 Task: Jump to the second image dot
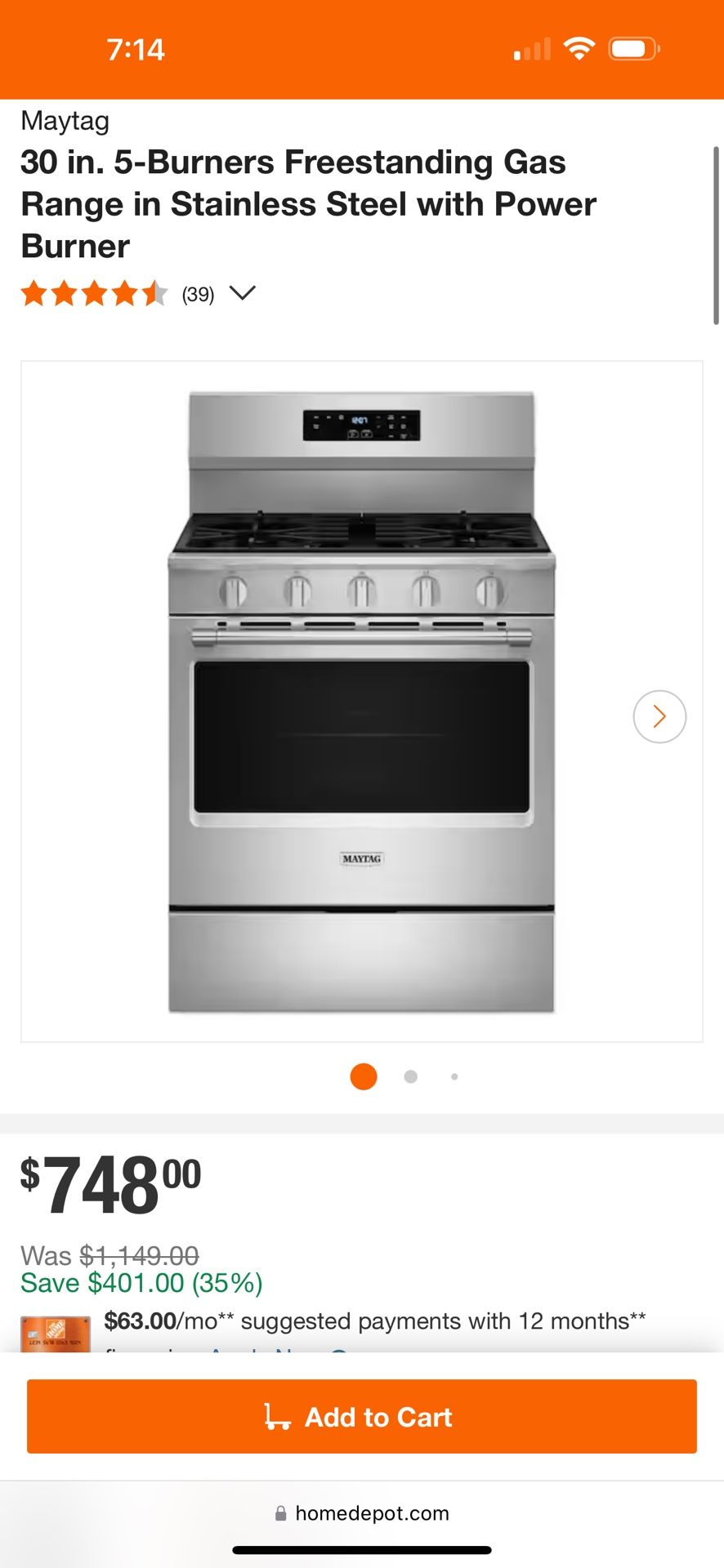(410, 1076)
